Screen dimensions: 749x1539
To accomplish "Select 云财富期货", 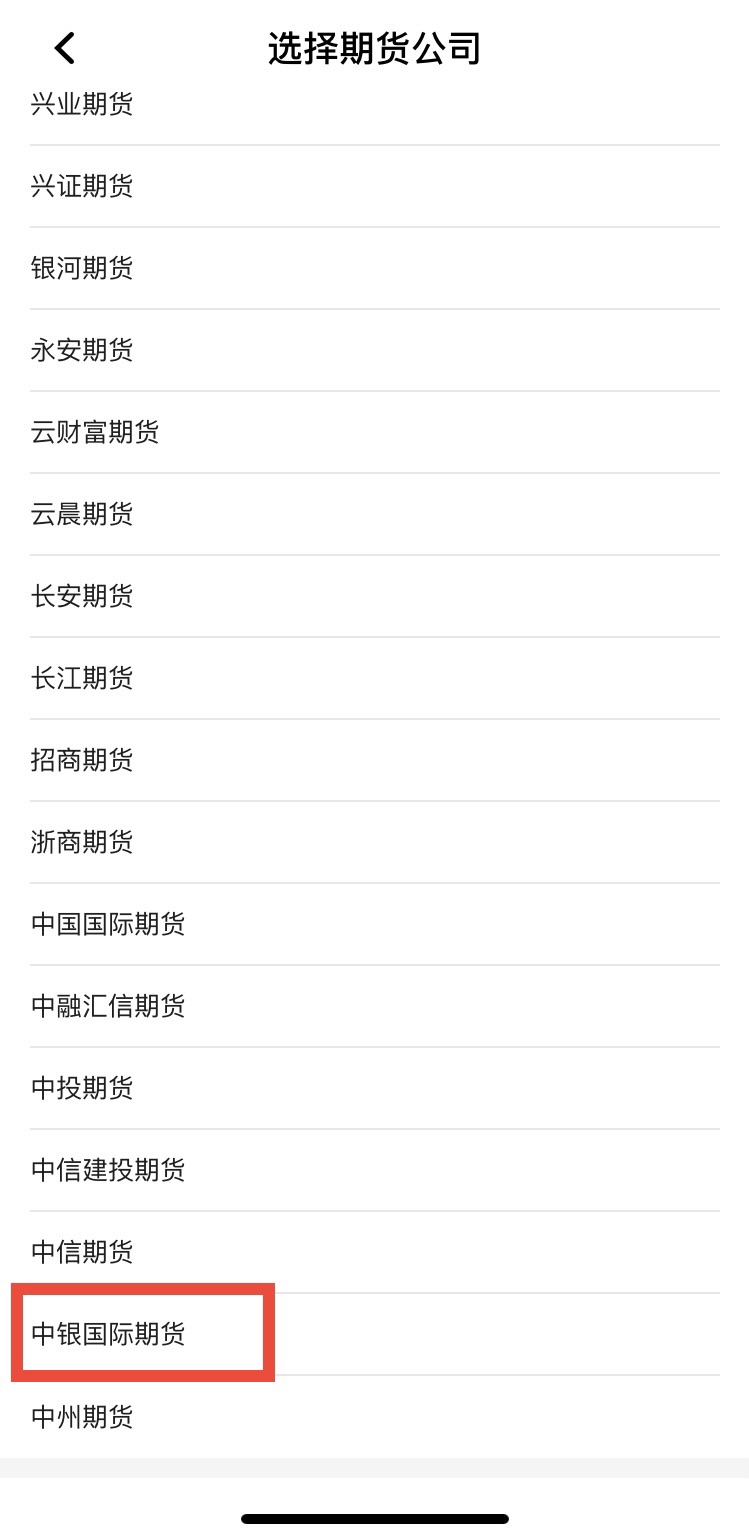I will click(x=95, y=432).
